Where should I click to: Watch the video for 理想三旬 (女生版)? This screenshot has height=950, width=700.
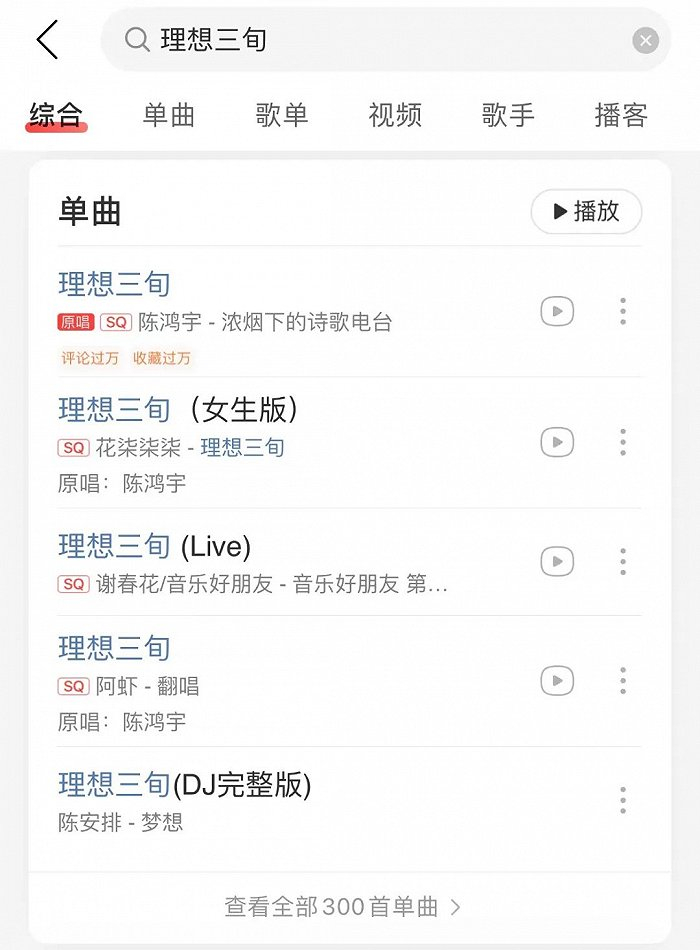[x=557, y=442]
